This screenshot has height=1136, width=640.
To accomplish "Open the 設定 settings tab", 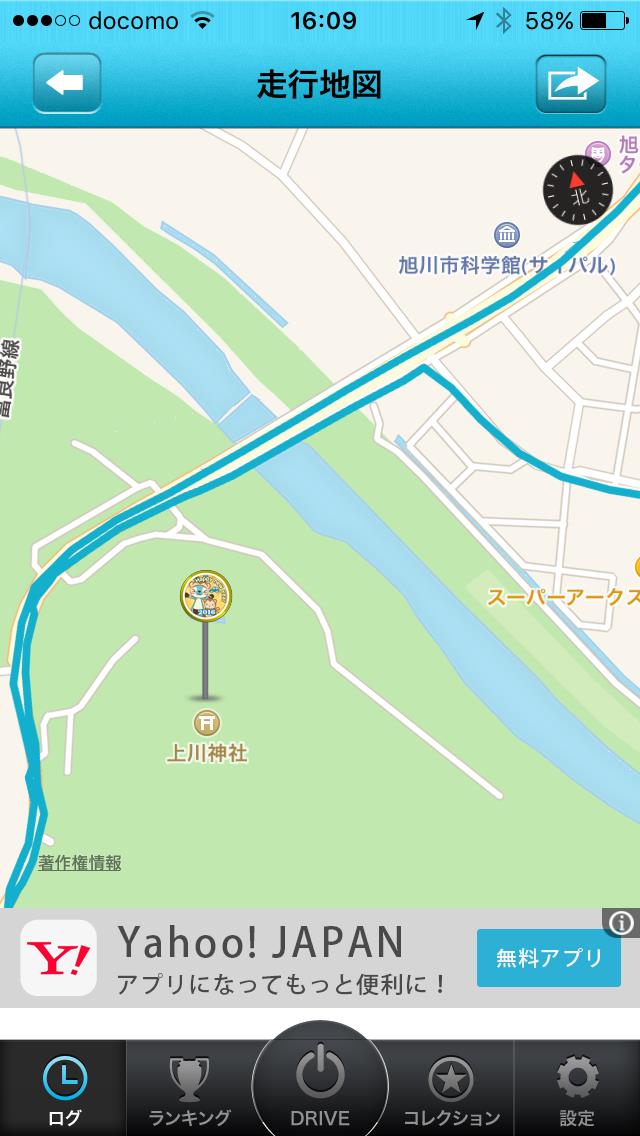I will coord(577,1088).
